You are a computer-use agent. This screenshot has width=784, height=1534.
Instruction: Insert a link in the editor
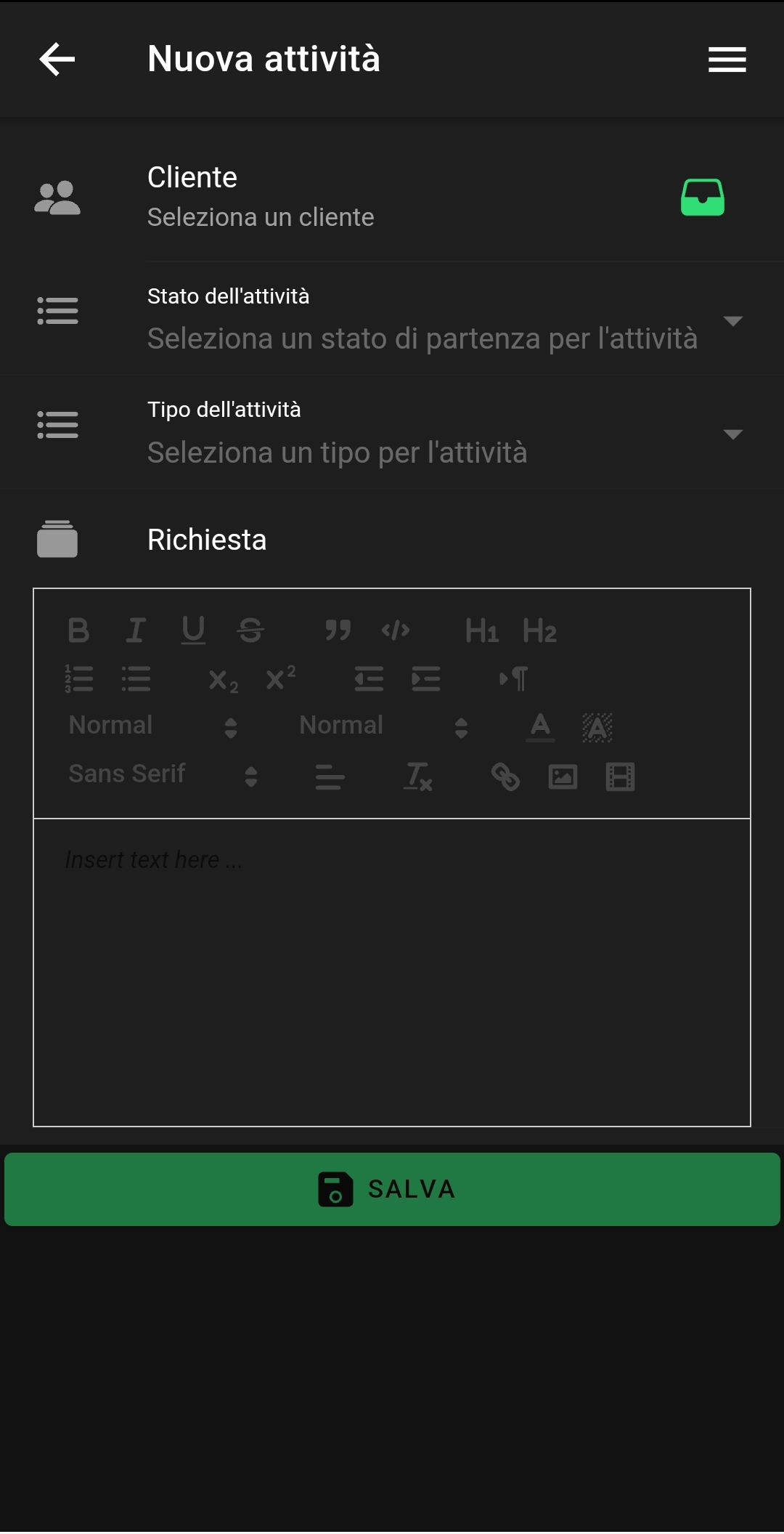(505, 776)
